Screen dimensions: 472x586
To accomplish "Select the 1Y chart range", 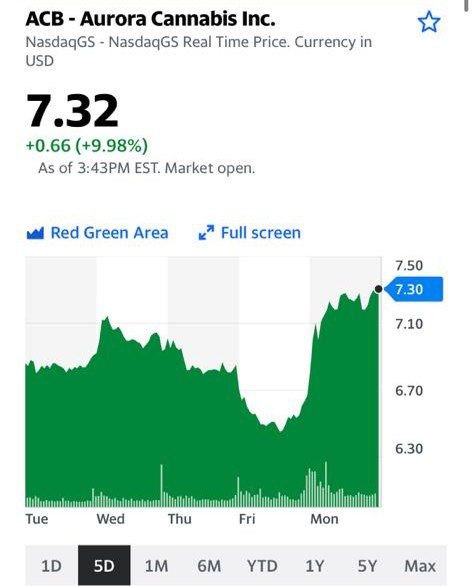I will pos(315,565).
